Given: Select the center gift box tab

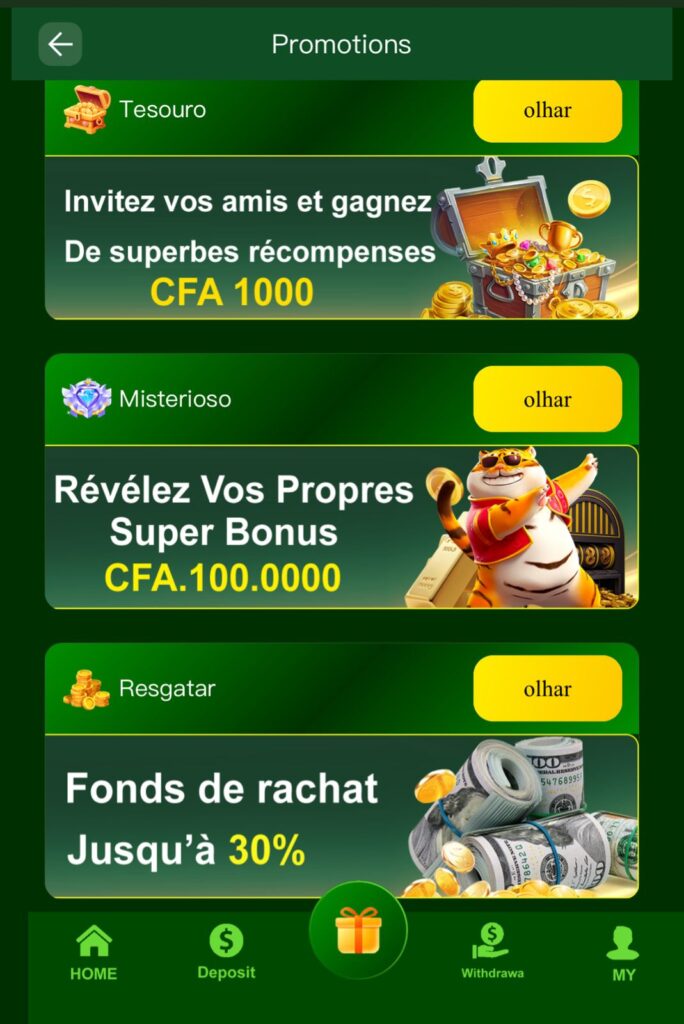Looking at the screenshot, I should coord(358,930).
